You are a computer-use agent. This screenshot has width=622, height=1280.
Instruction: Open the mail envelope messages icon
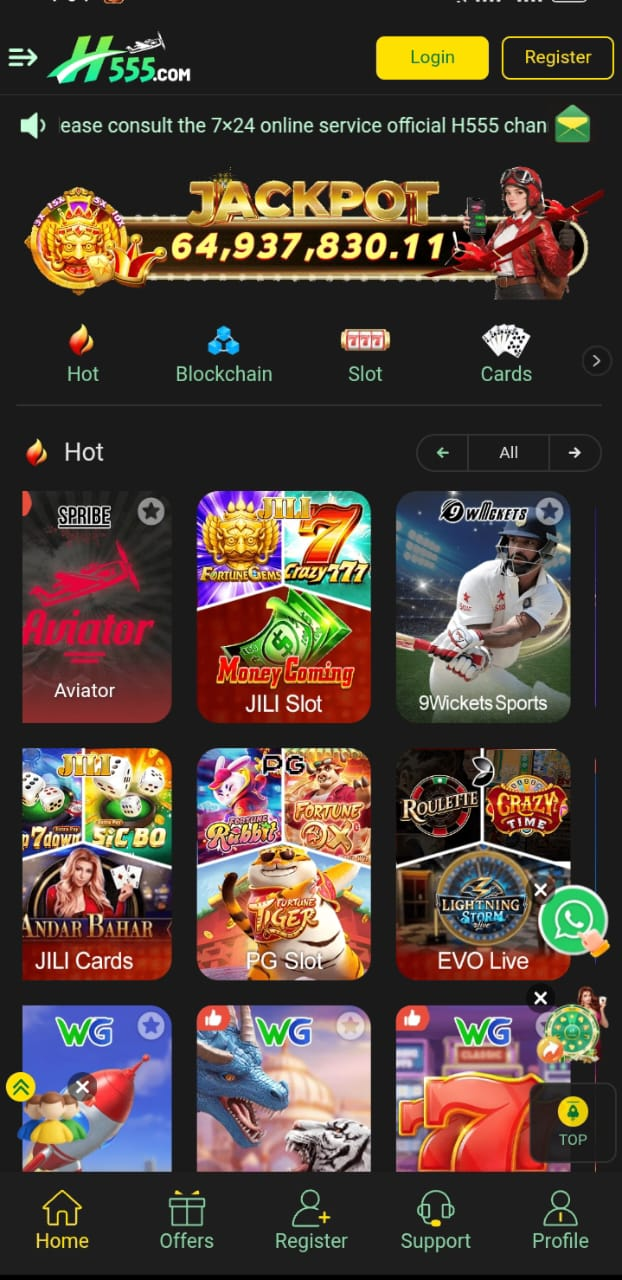tap(573, 125)
